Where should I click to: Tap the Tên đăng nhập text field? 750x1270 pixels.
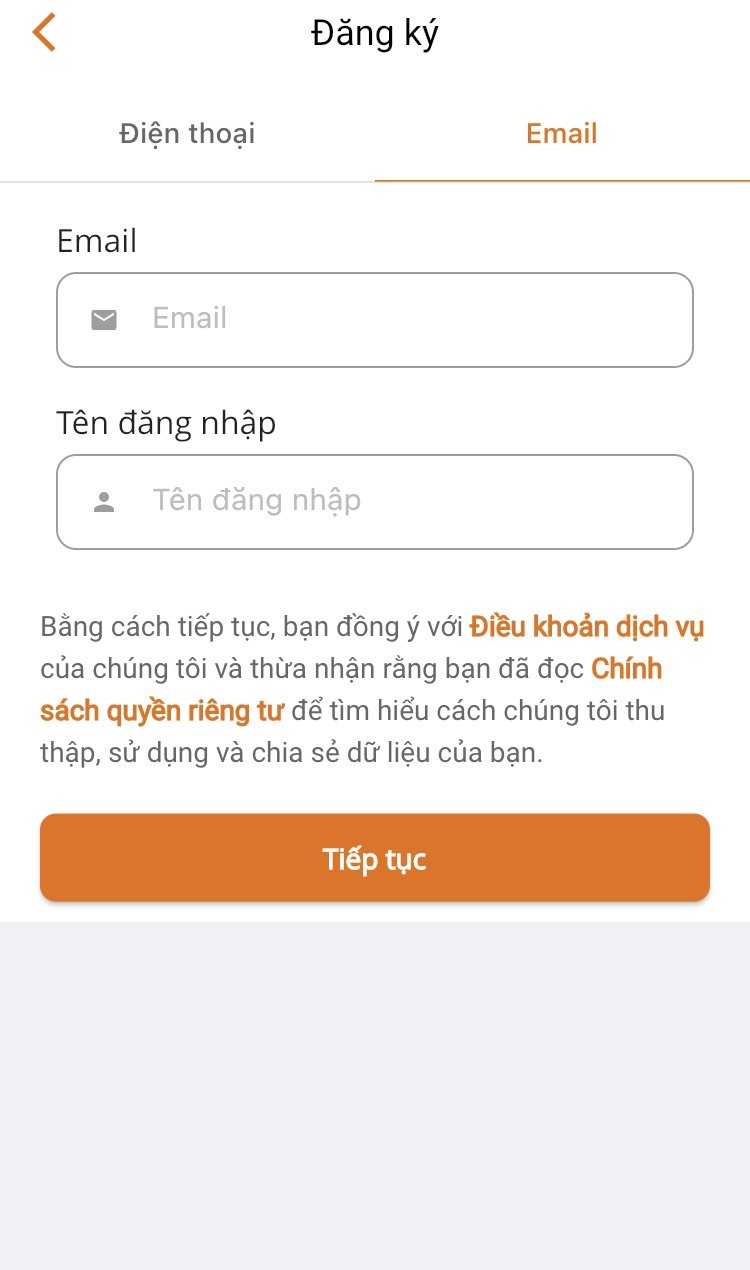point(375,502)
